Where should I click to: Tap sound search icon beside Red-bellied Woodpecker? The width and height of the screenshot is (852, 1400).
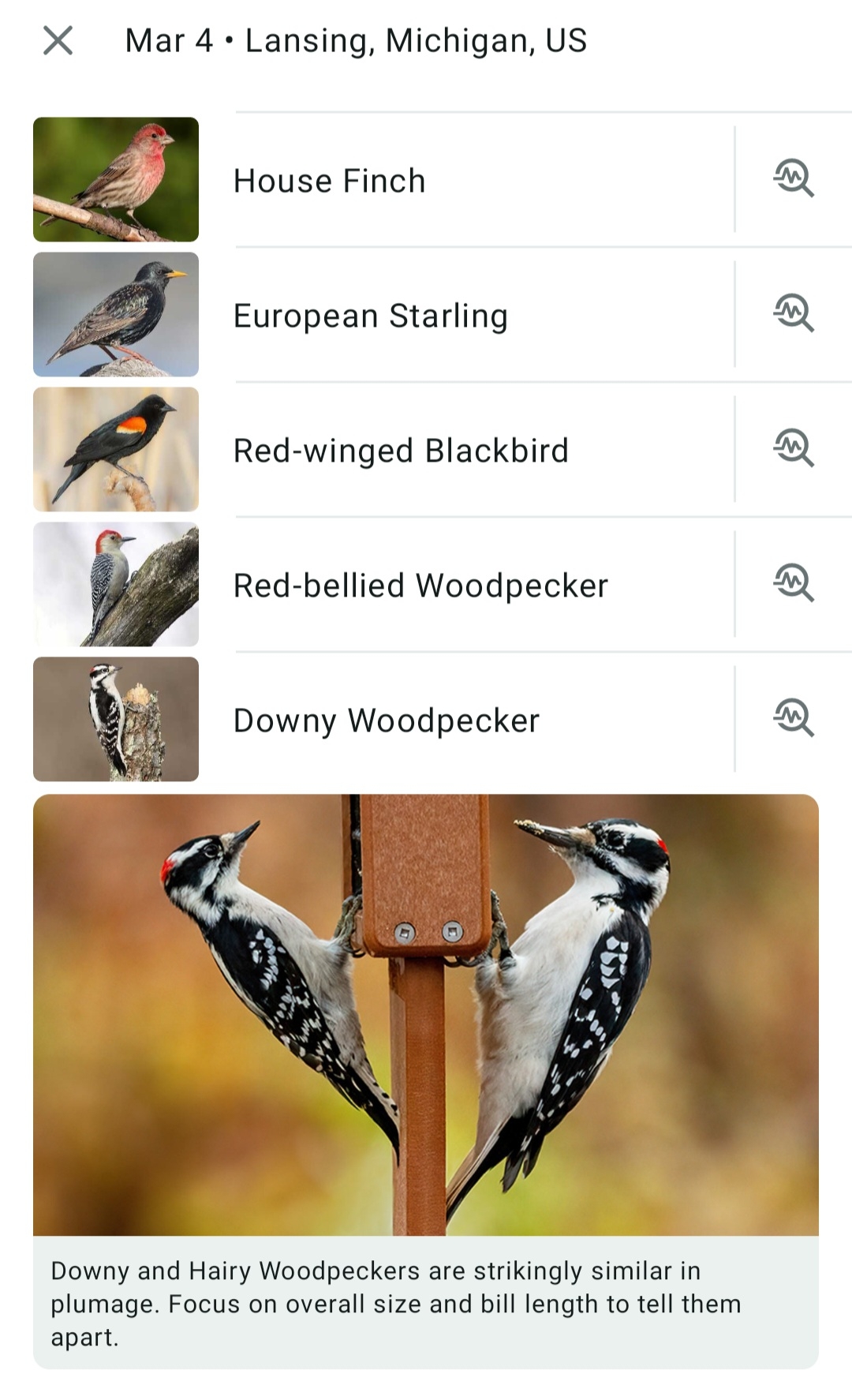click(793, 583)
